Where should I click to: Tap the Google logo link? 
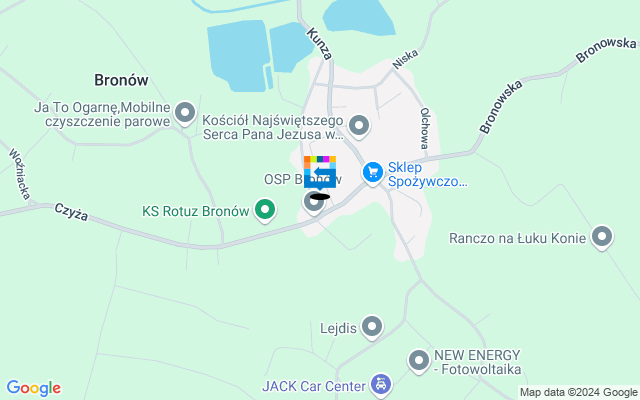point(33,388)
